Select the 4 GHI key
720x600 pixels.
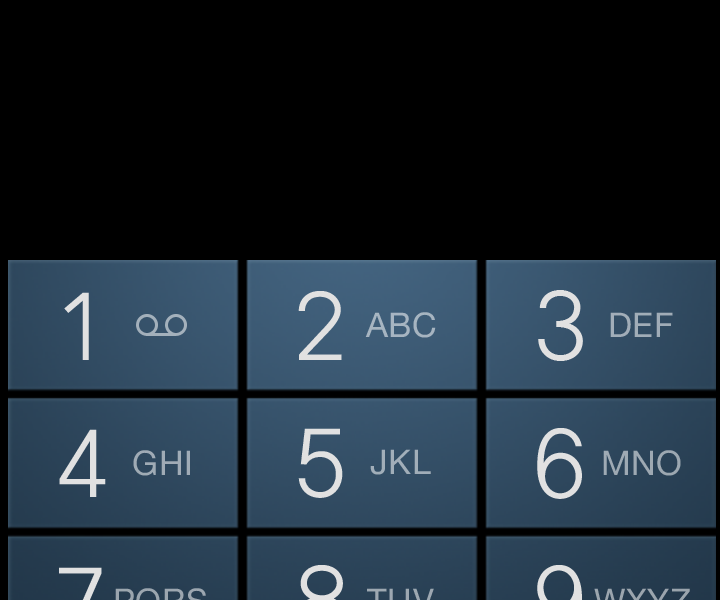[x=123, y=463]
